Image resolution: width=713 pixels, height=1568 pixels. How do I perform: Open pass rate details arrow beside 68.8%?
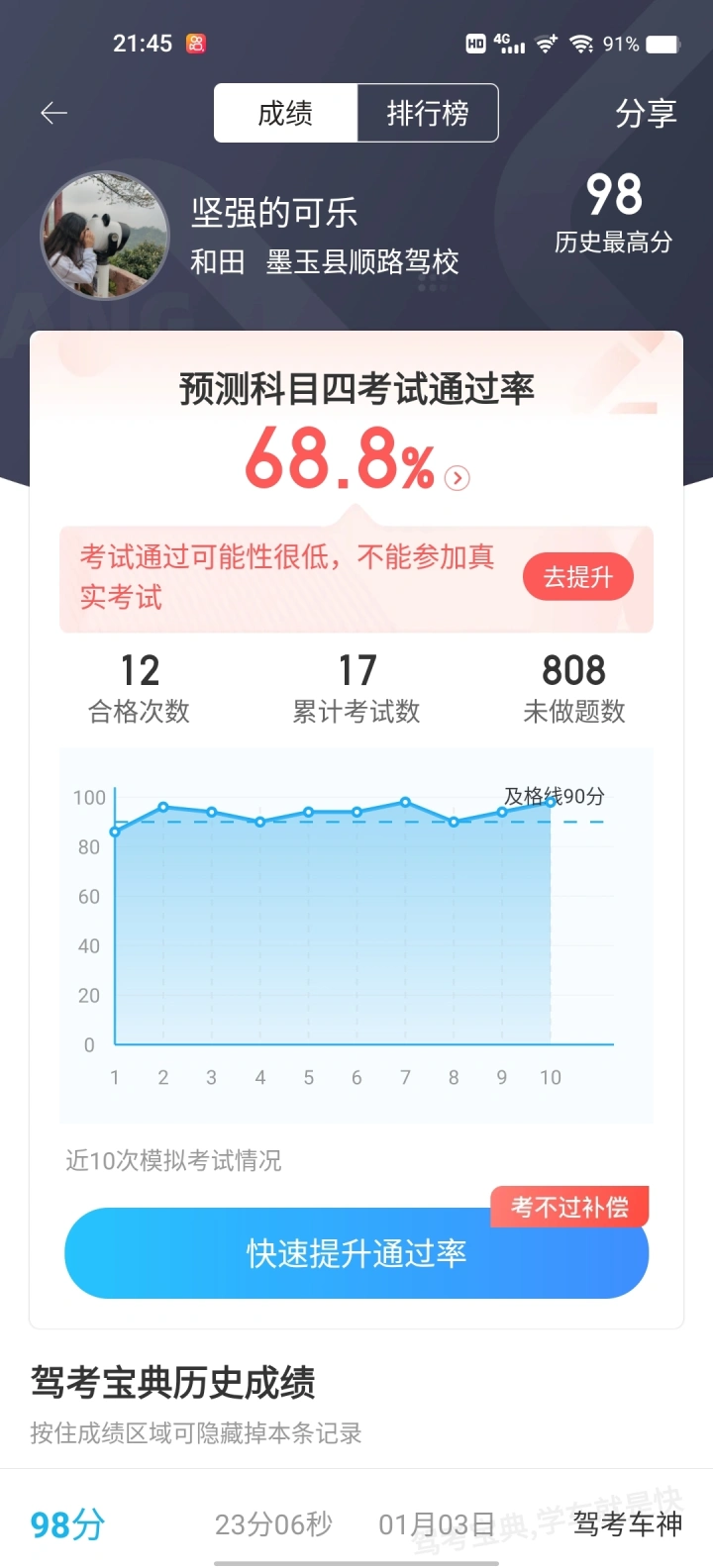(457, 478)
